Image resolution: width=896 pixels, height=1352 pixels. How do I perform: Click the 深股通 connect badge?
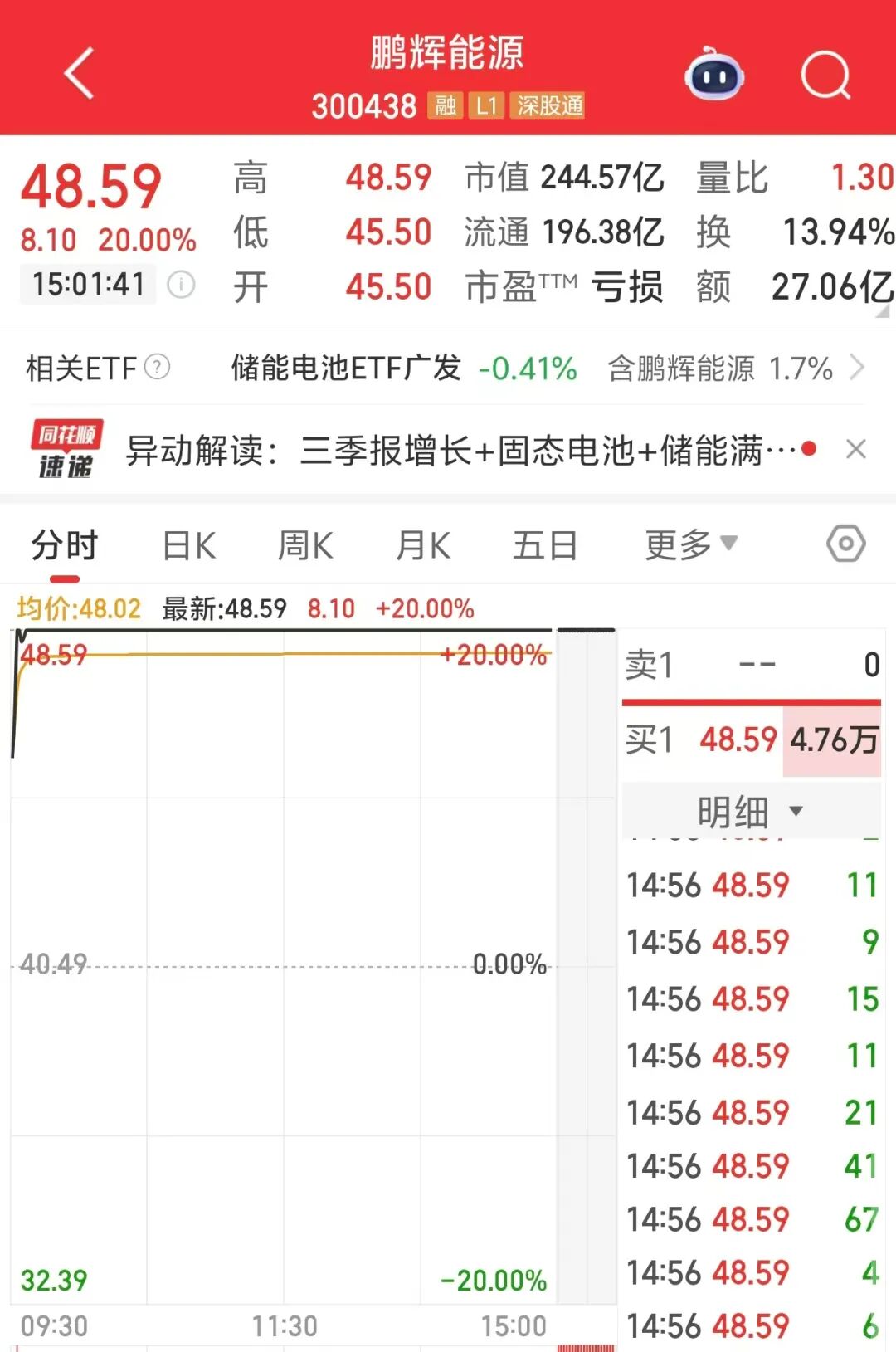[548, 107]
